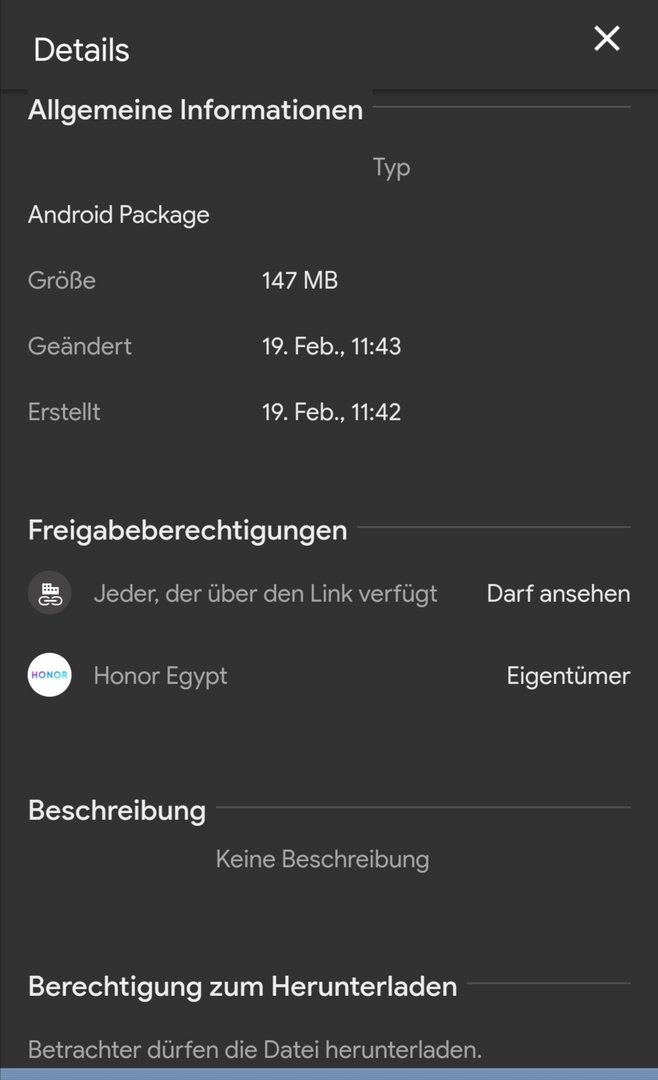Screen dimensions: 658x1080
Task: Close the Details panel
Action: pos(606,39)
